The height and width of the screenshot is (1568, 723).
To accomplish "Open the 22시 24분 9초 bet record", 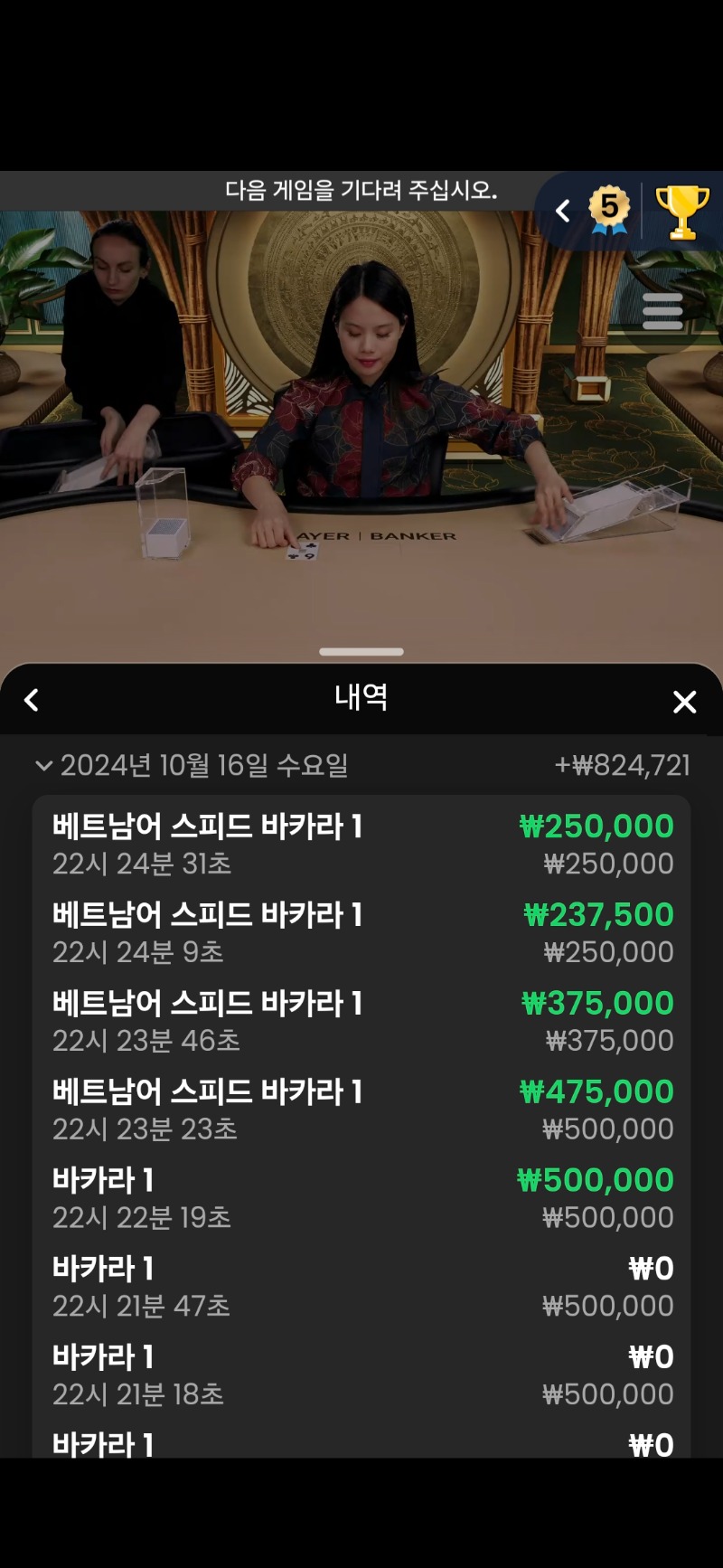I will pos(361,932).
